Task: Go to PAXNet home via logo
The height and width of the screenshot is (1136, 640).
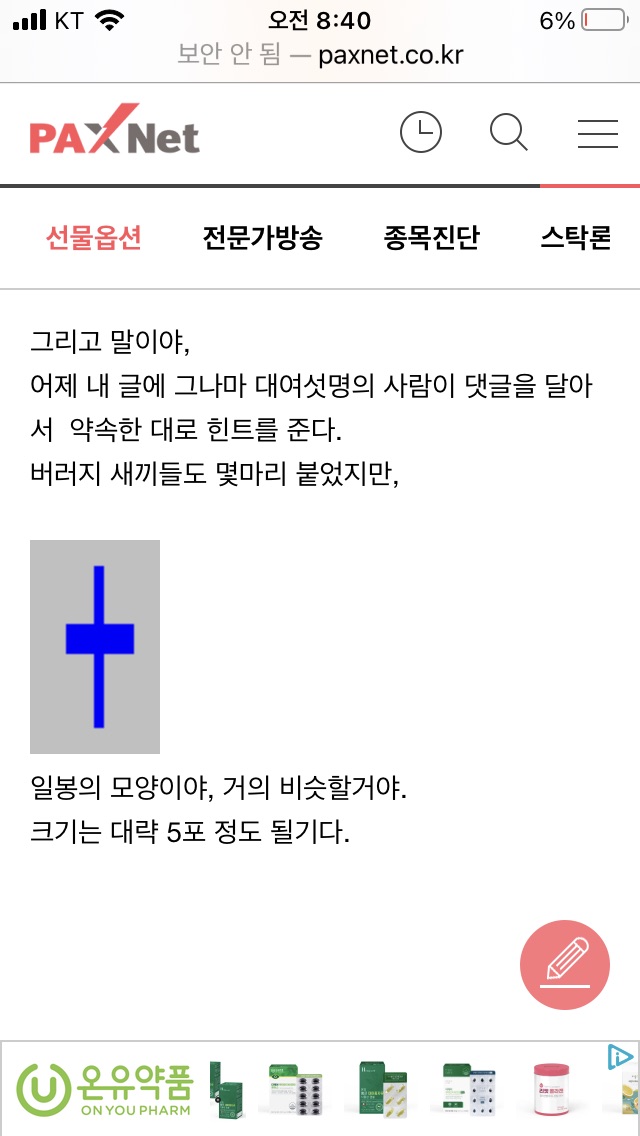Action: [114, 133]
